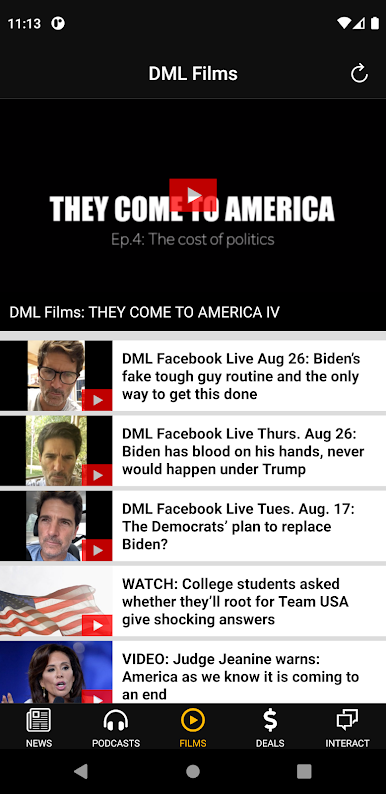The width and height of the screenshot is (386, 794).
Task: Refresh the DML Films list
Action: pyautogui.click(x=359, y=73)
